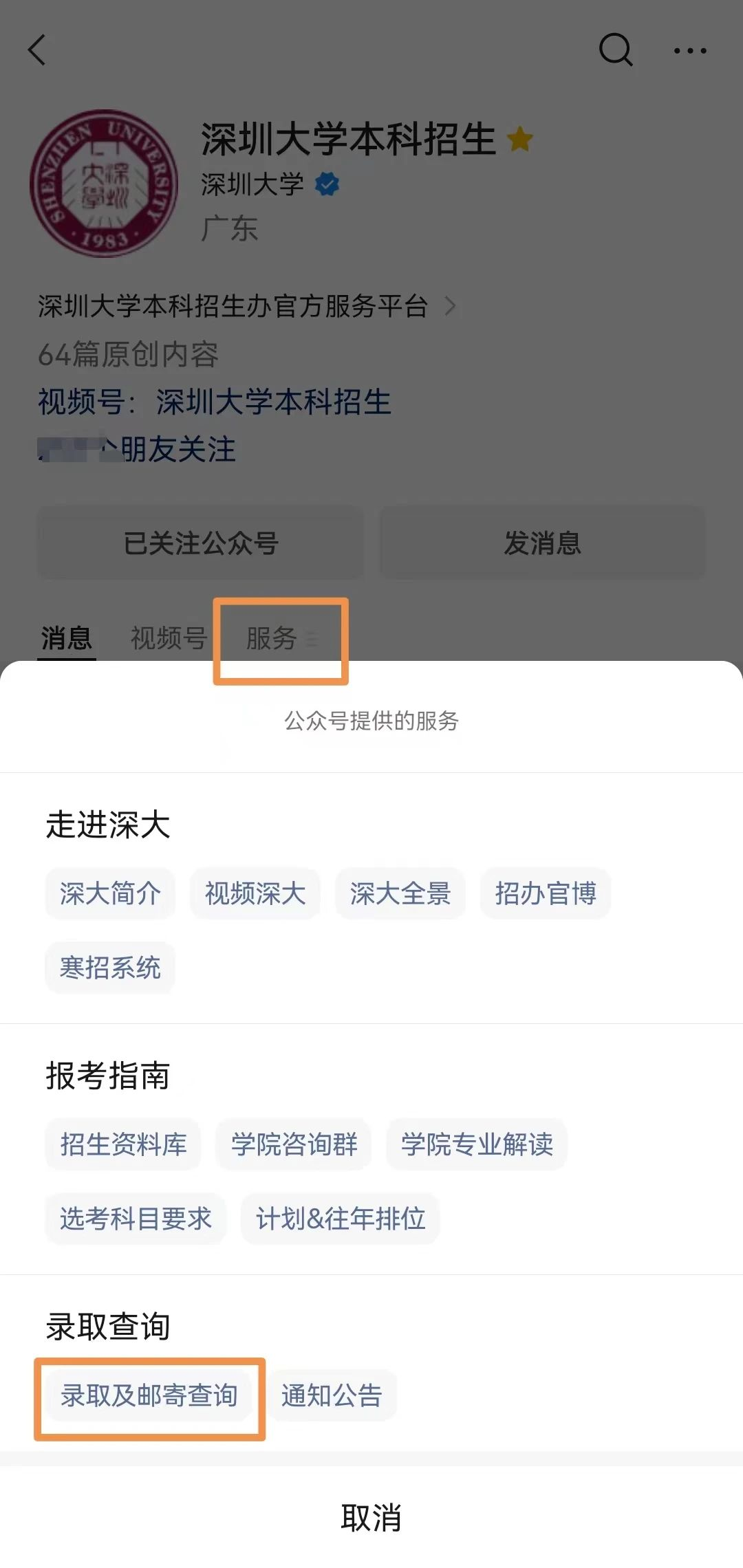
Task: Open 计划&往年排位 chip
Action: (x=341, y=1219)
